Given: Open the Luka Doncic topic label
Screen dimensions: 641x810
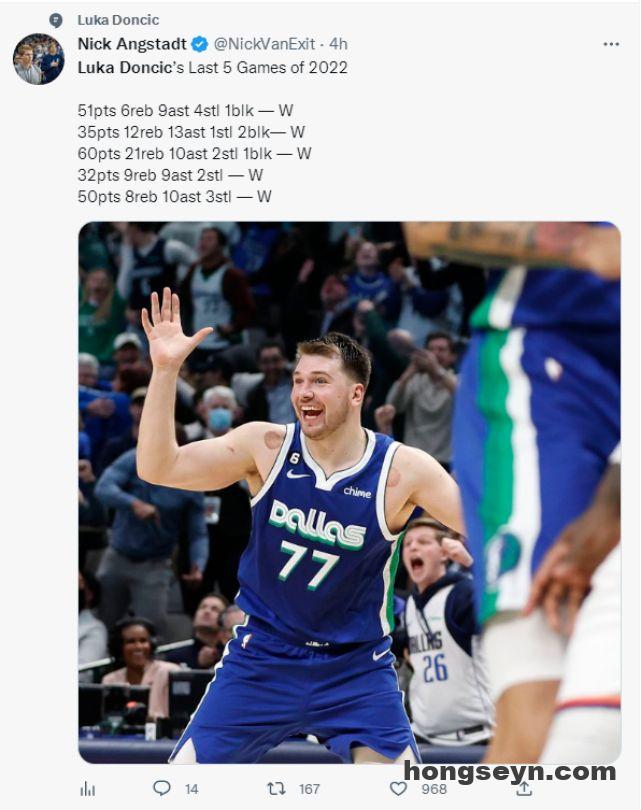Looking at the screenshot, I should click(x=118, y=20).
